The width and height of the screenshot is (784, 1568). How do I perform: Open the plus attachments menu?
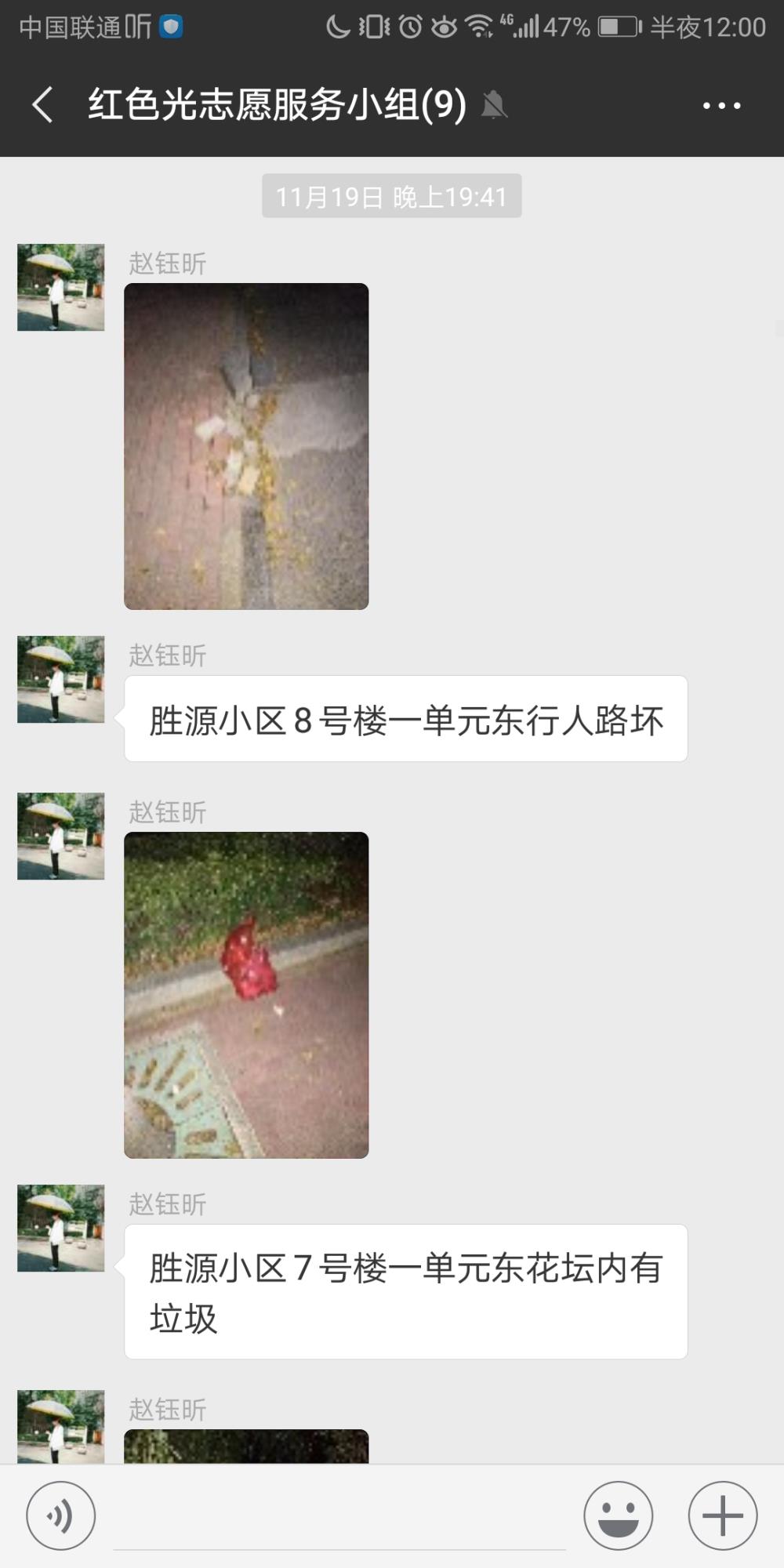click(x=722, y=1515)
